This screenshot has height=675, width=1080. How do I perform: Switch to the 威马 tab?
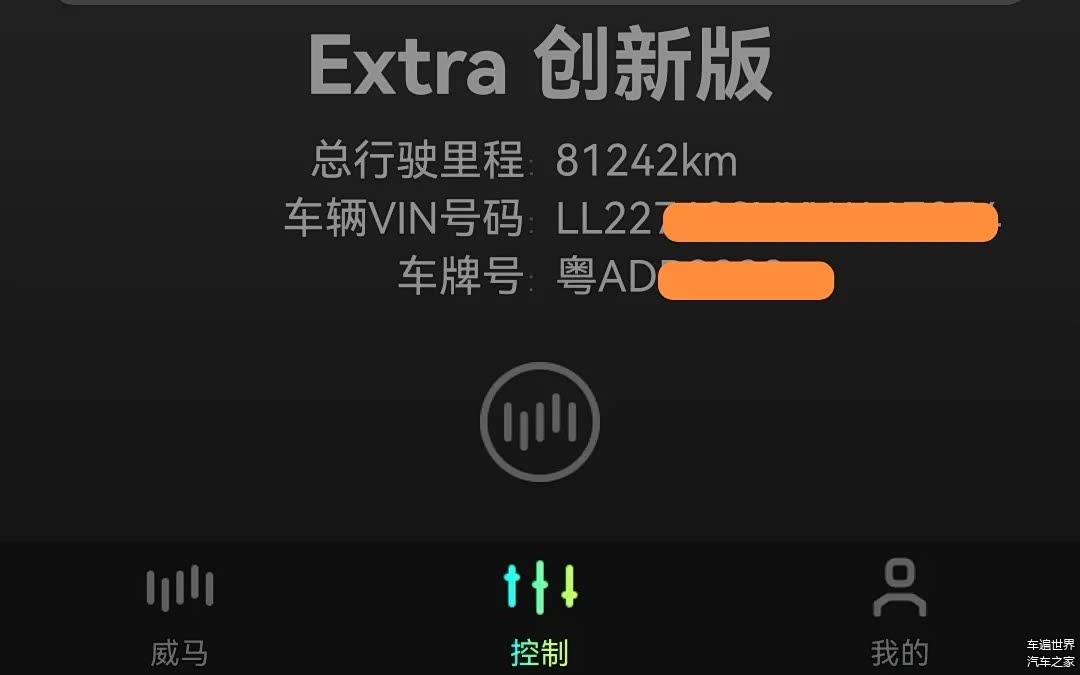[x=180, y=613]
